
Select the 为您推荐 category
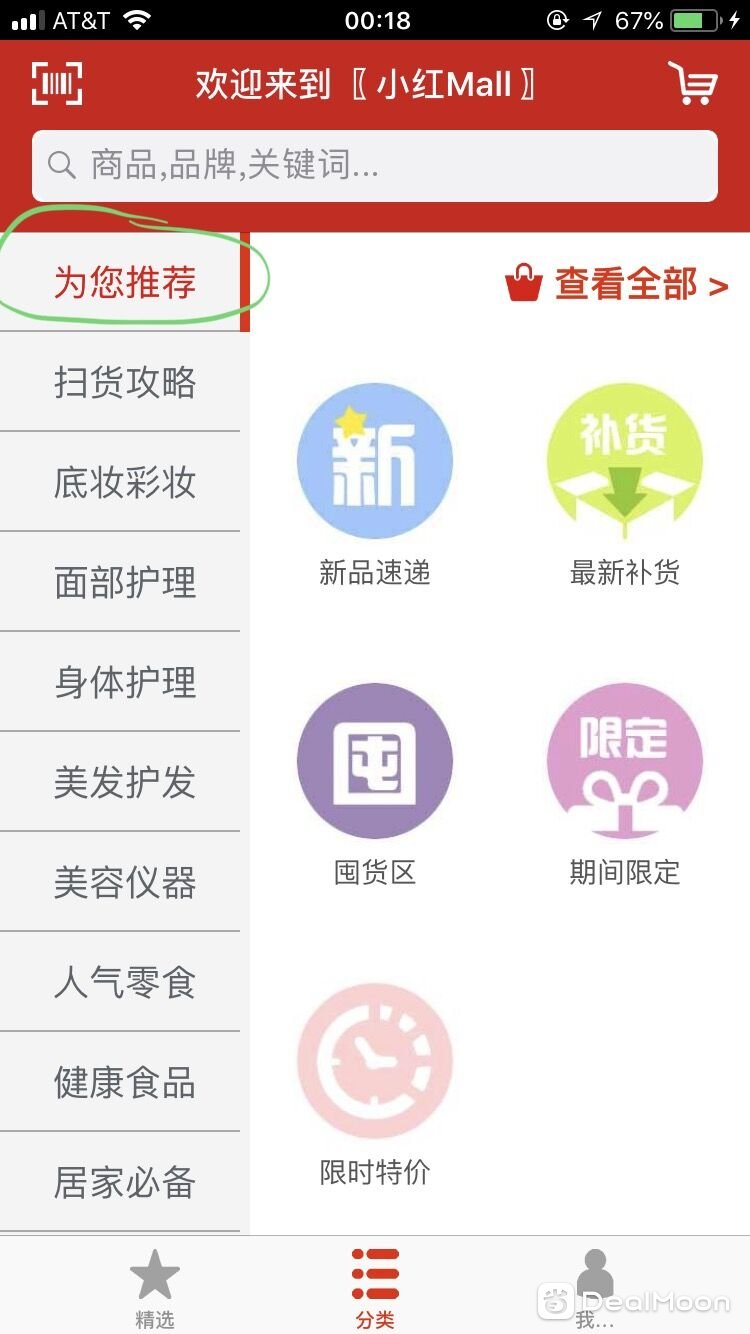[x=124, y=282]
